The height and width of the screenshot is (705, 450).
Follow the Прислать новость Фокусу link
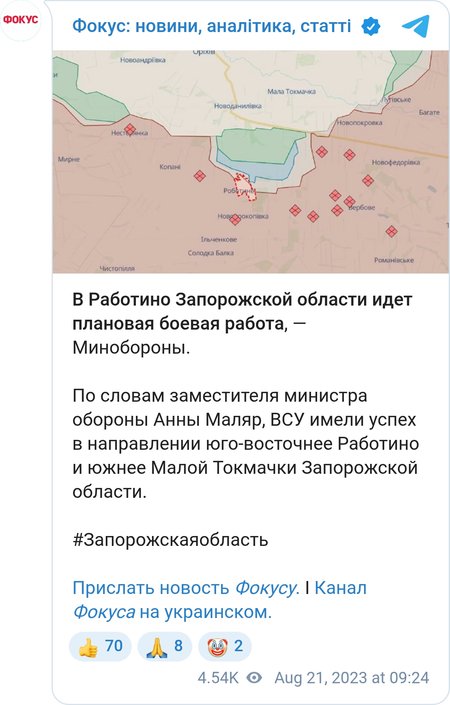[x=186, y=588]
